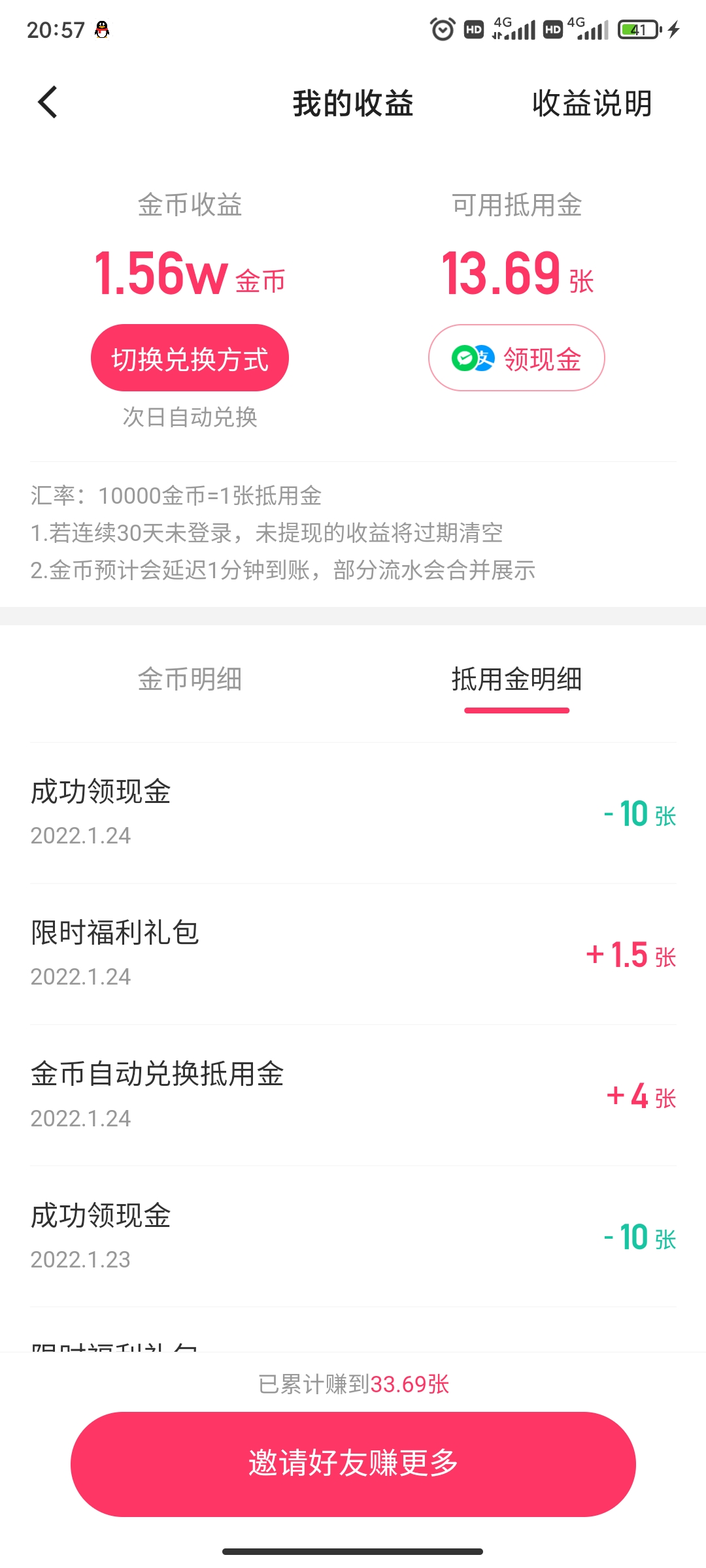Expand the 金币自动兑换抵用金 record
The height and width of the screenshot is (1568, 706).
coord(353,1096)
